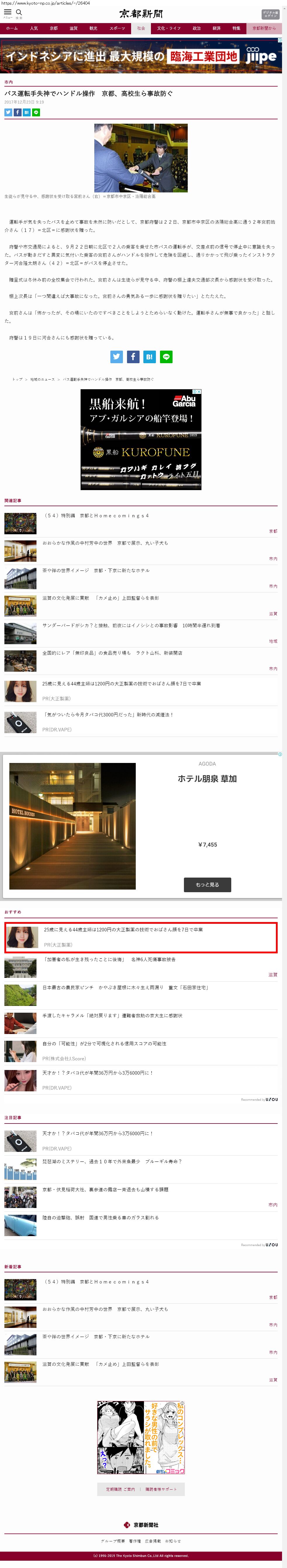Screen dimensions: 287x1568
Task: Share via LINE icon below headline
Action: [36, 112]
